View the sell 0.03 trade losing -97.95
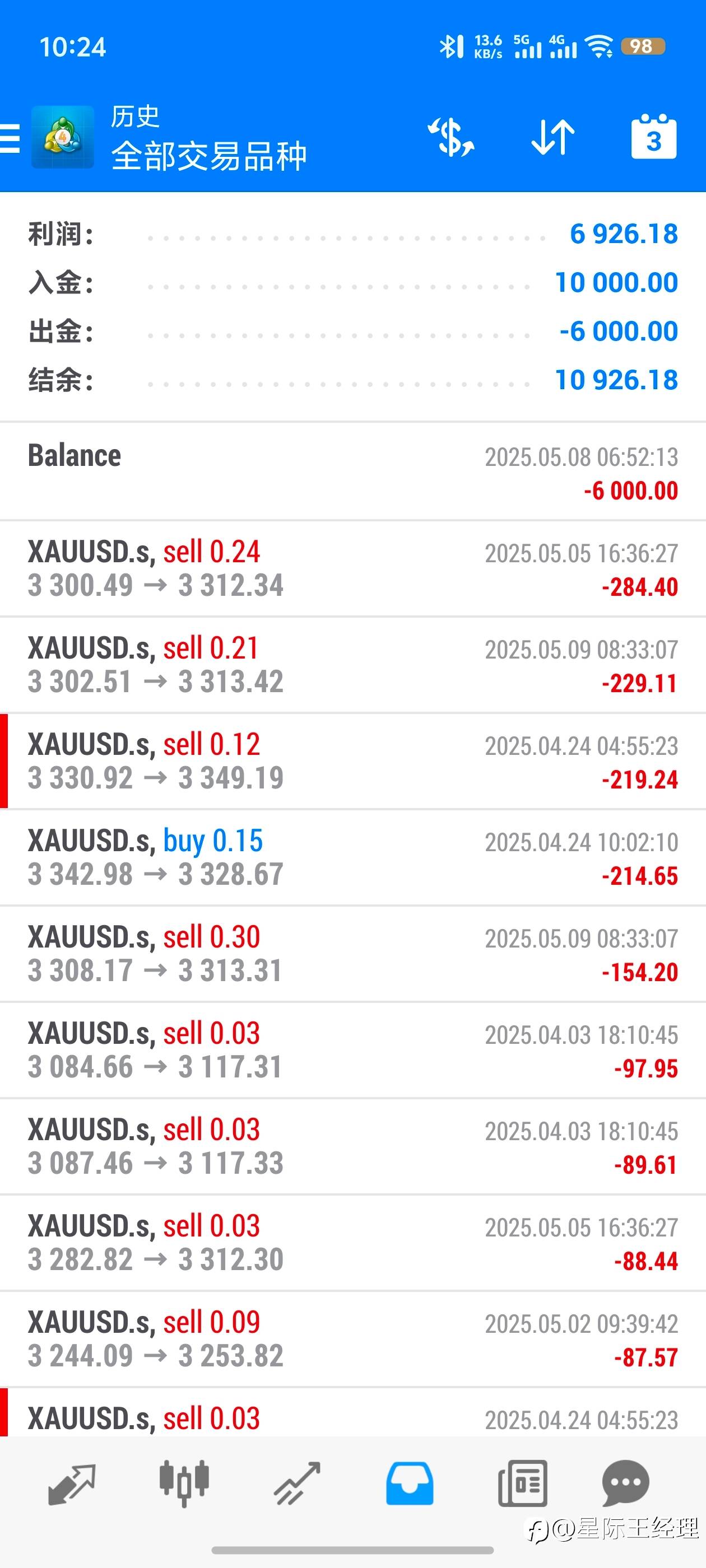Viewport: 706px width, 1568px height. [x=352, y=1050]
